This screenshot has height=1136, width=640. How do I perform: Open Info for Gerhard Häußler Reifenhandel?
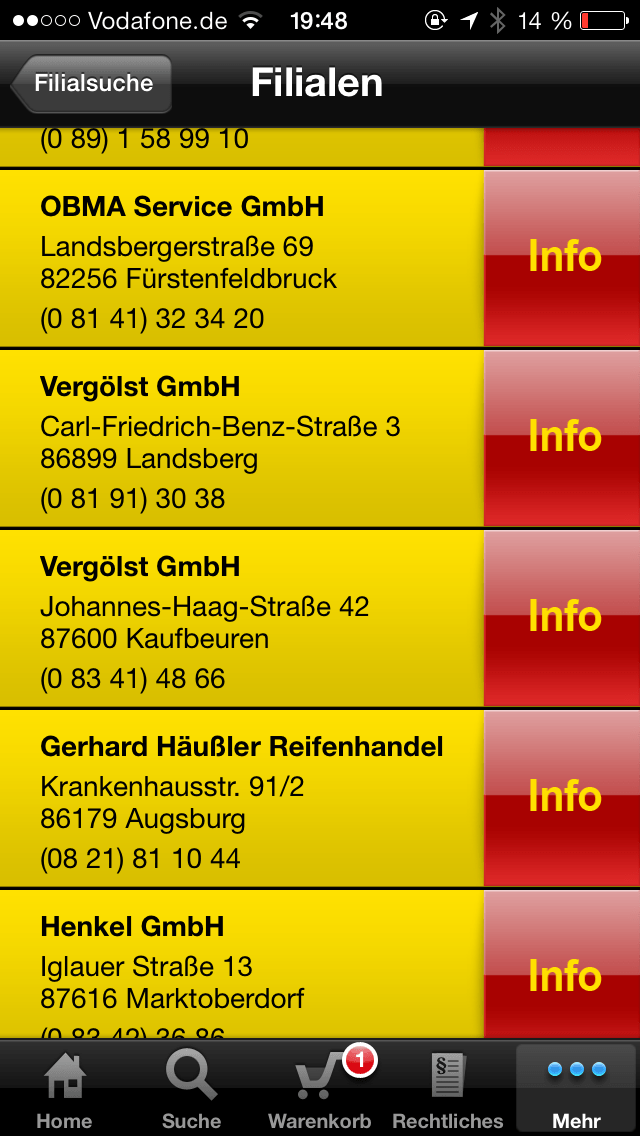(562, 798)
